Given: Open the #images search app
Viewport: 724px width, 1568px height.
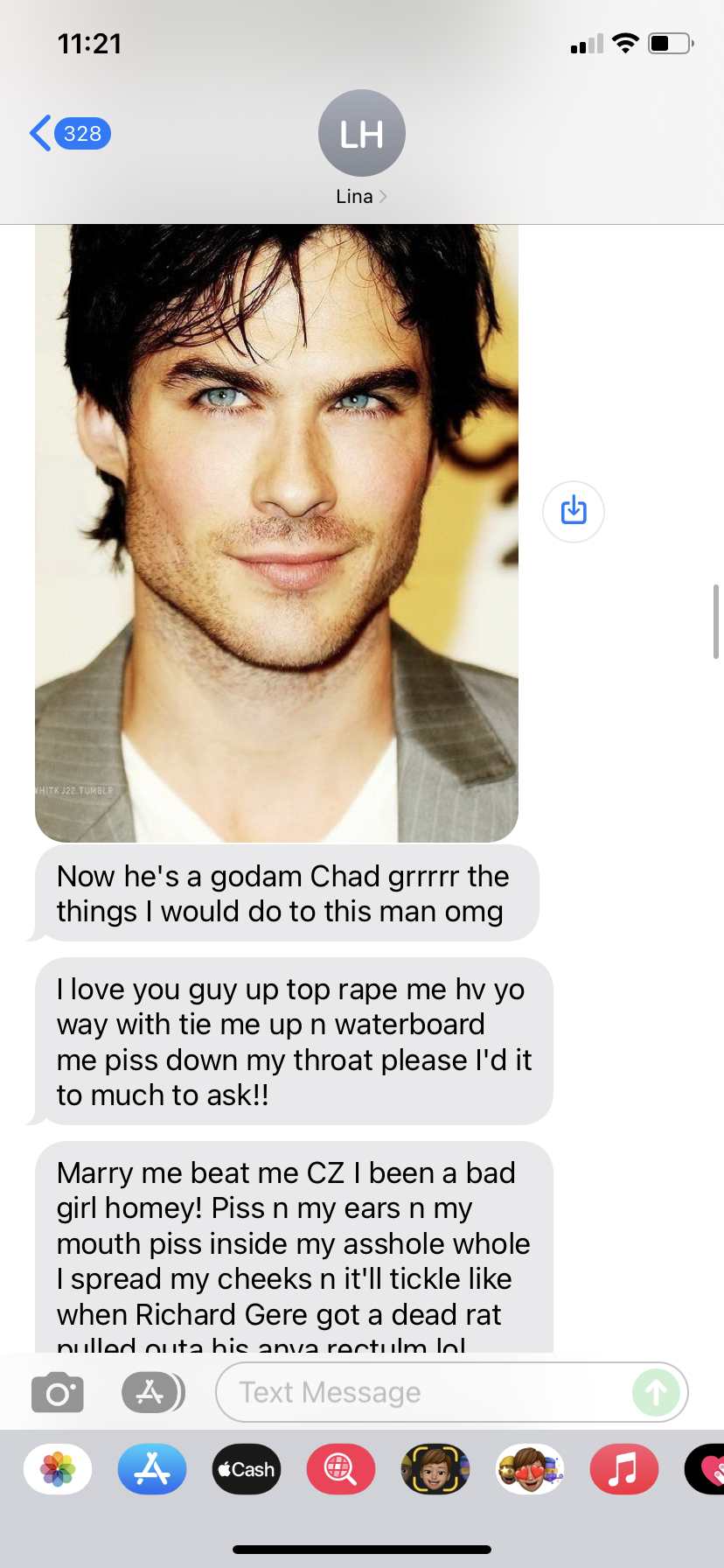Looking at the screenshot, I should tap(341, 1469).
